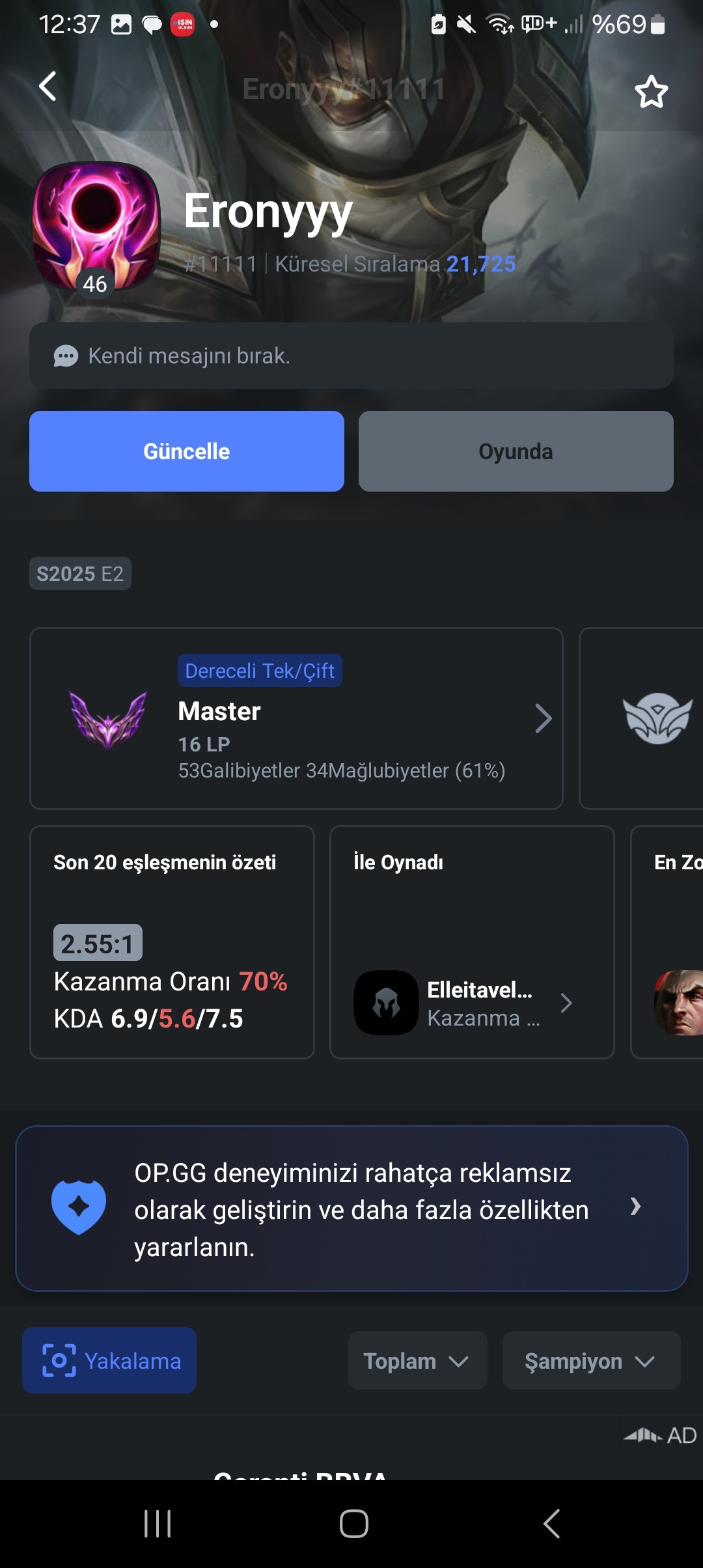Viewport: 703px width, 1568px height.
Task: Open the OP.GG ad-free upgrade banner
Action: (x=351, y=1209)
